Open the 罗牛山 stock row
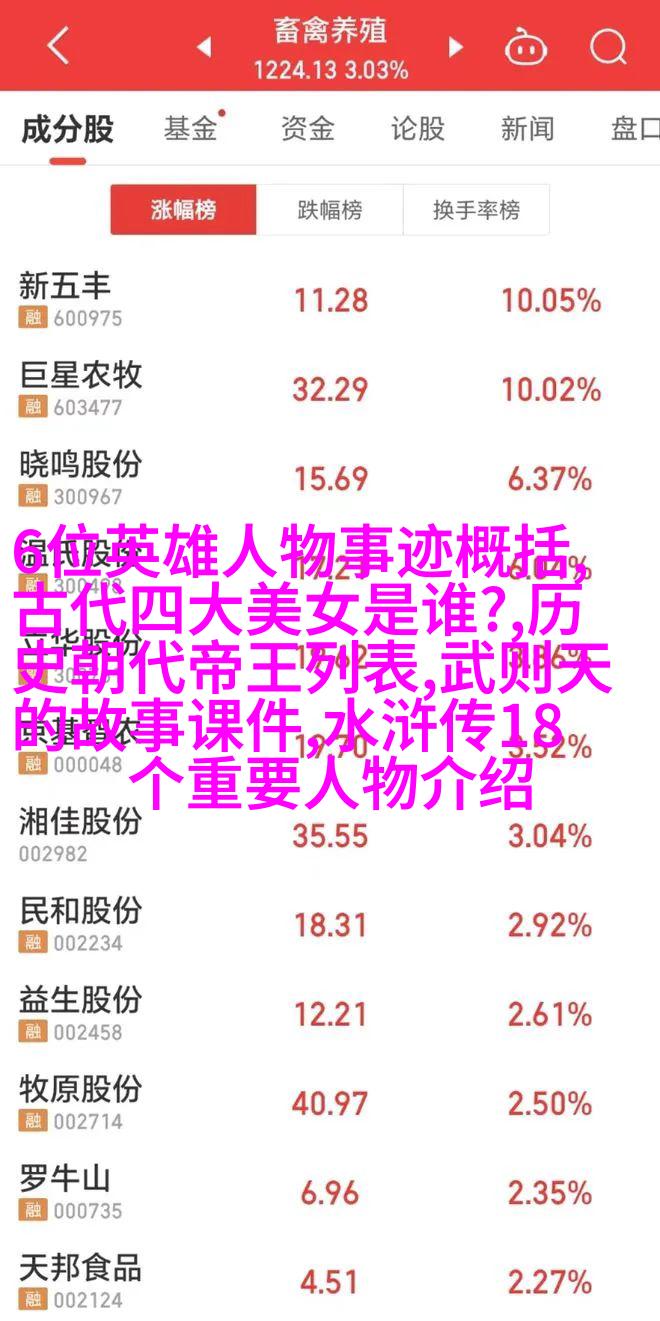660x1321 pixels. pyautogui.click(x=330, y=1192)
